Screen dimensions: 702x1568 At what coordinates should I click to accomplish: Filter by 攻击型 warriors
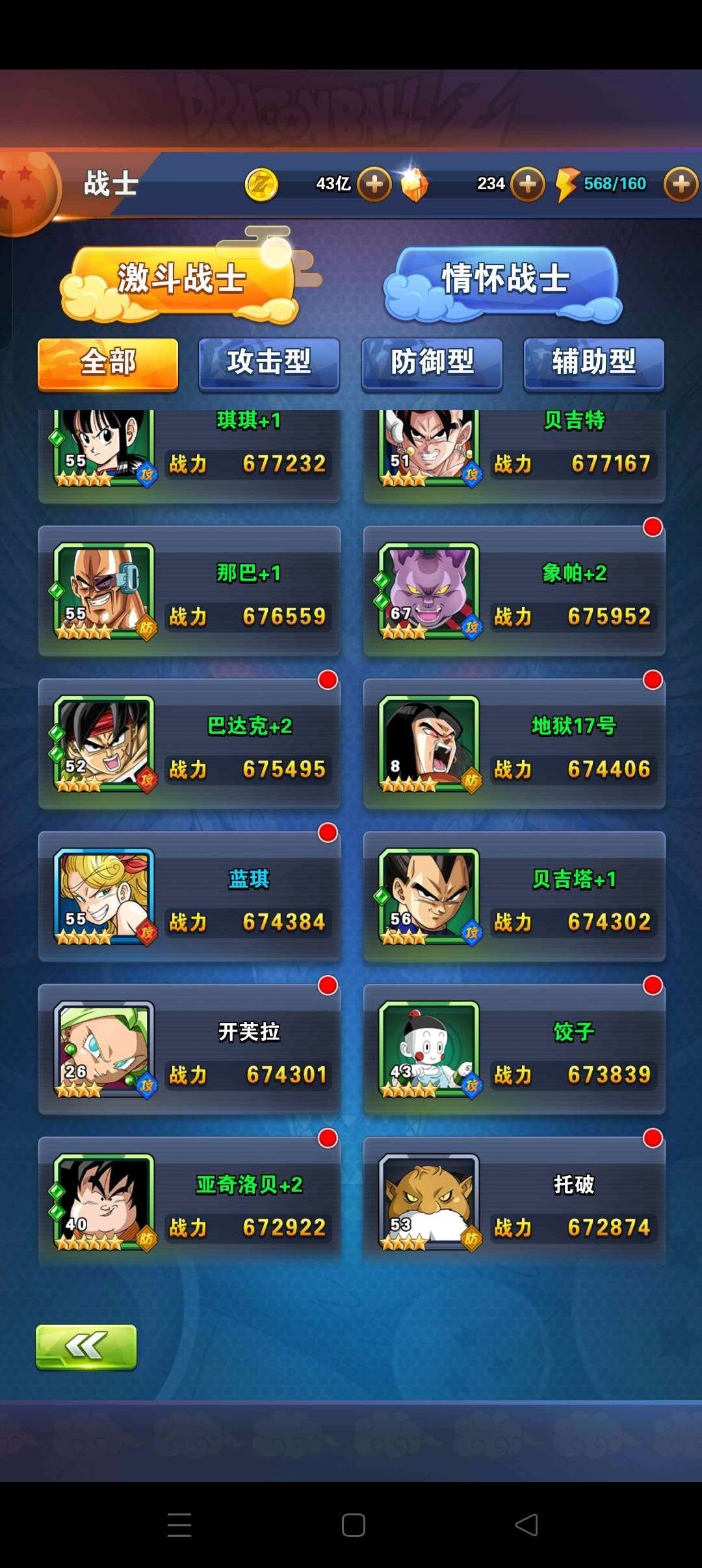point(269,363)
